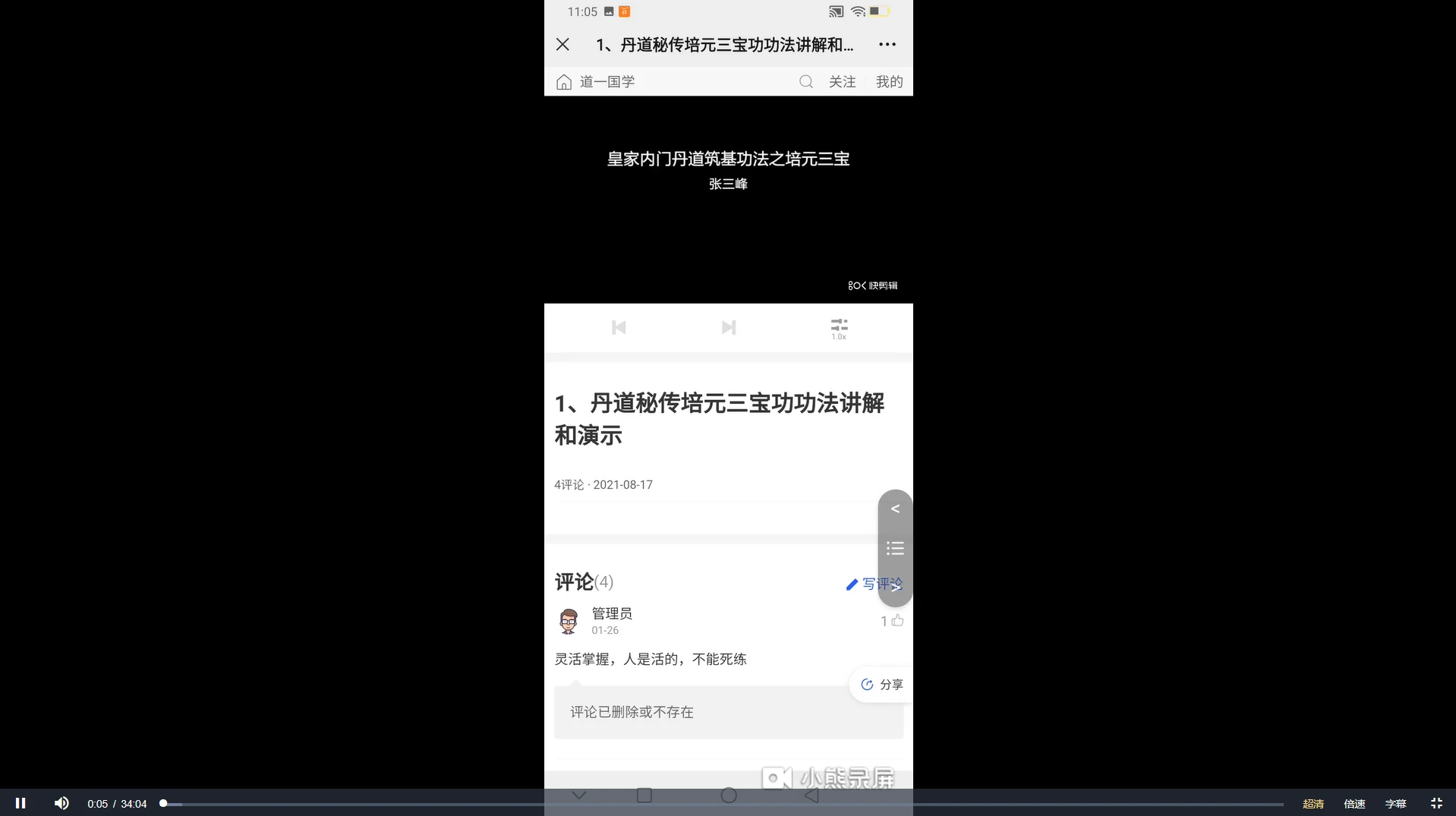Open the 倍速 playback speed option

pyautogui.click(x=1354, y=804)
